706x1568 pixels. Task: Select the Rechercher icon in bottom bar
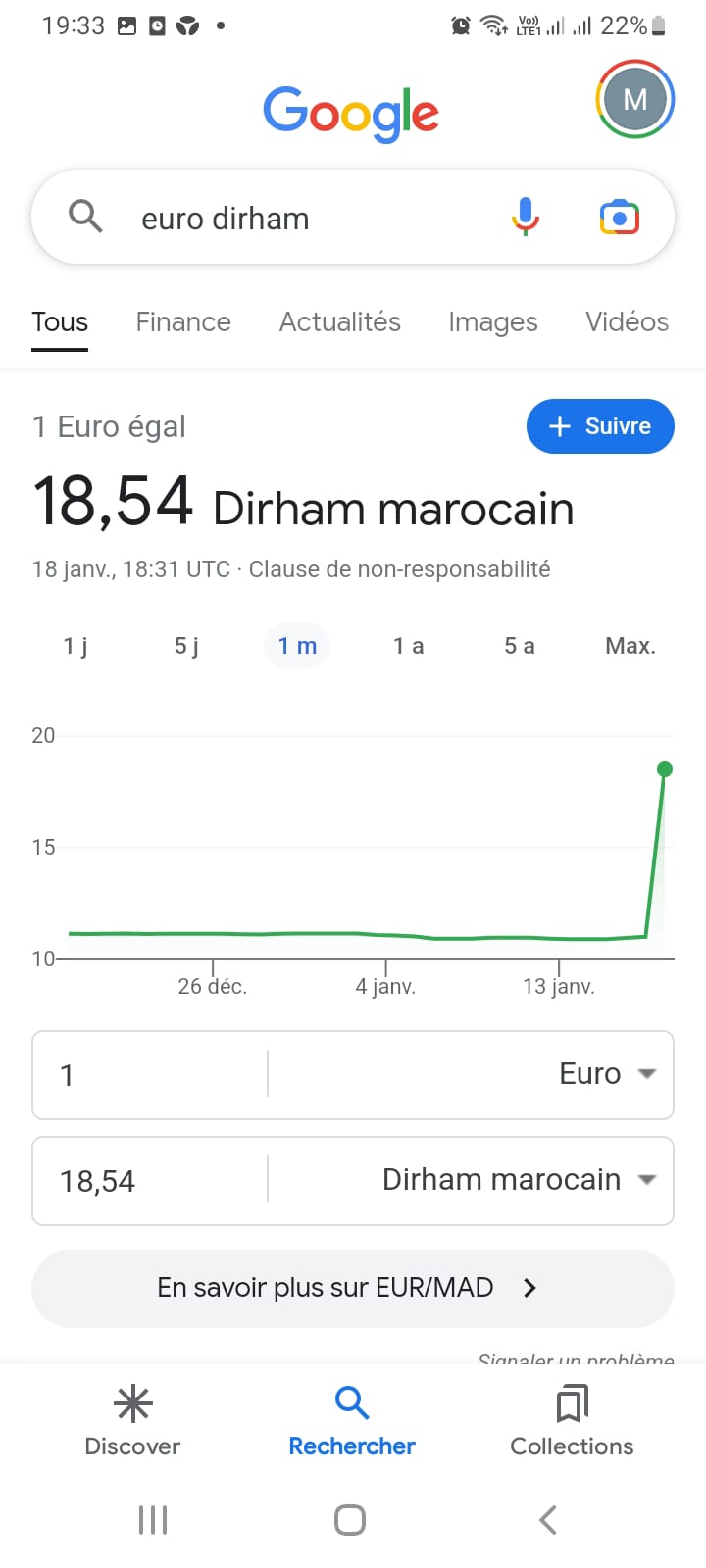351,1419
